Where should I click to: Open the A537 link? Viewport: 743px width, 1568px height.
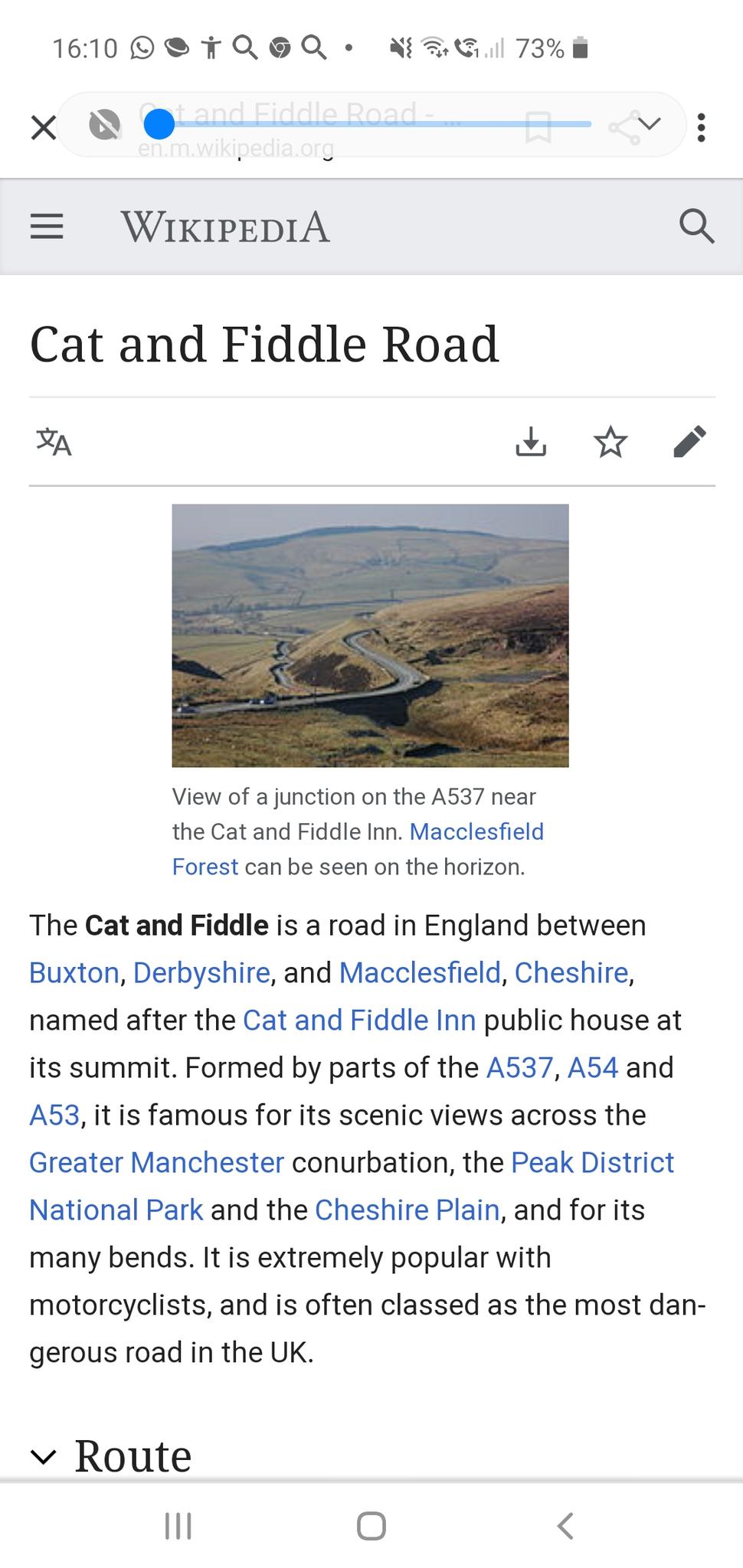(x=519, y=1067)
